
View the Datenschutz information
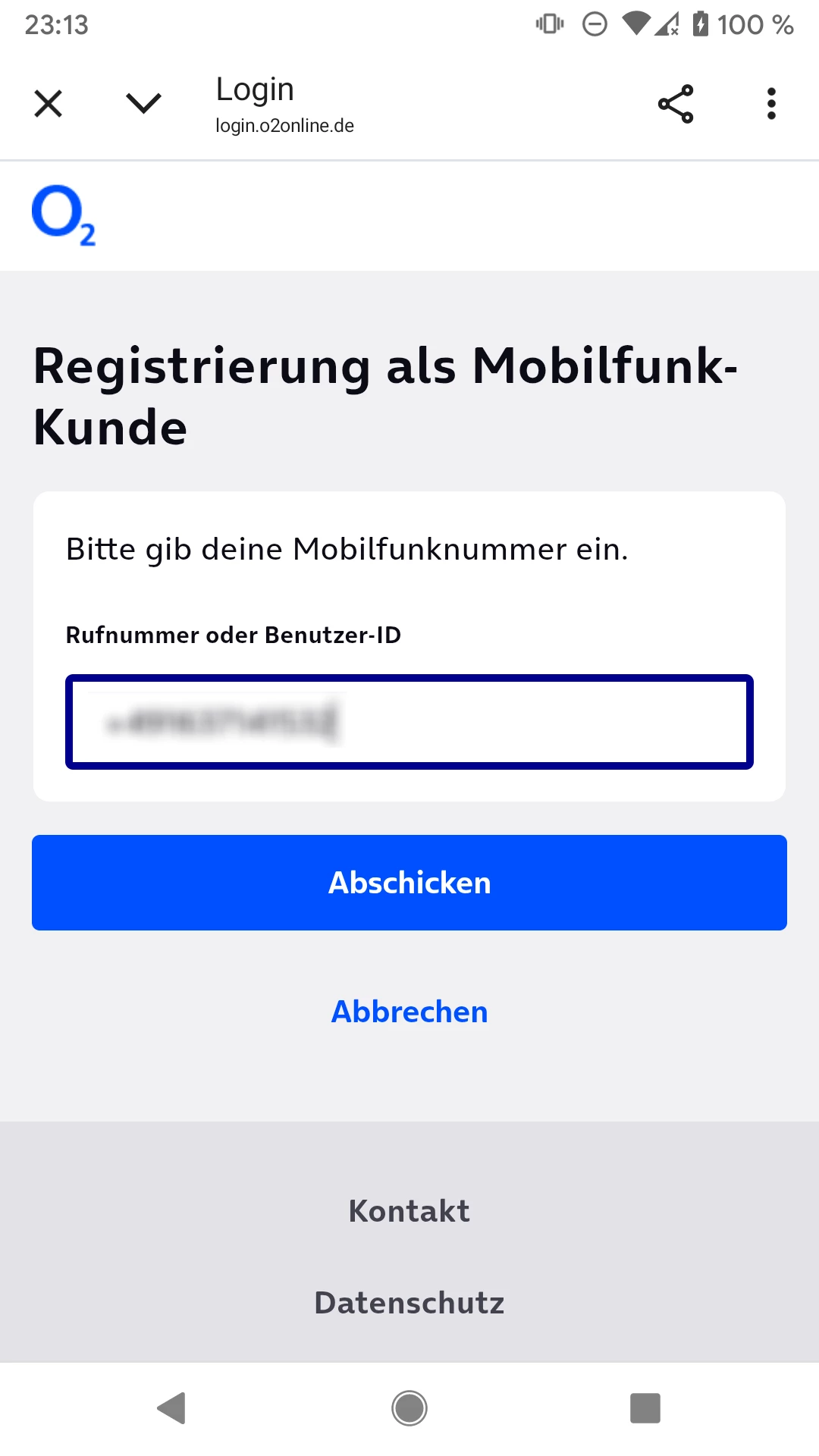pyautogui.click(x=409, y=1303)
